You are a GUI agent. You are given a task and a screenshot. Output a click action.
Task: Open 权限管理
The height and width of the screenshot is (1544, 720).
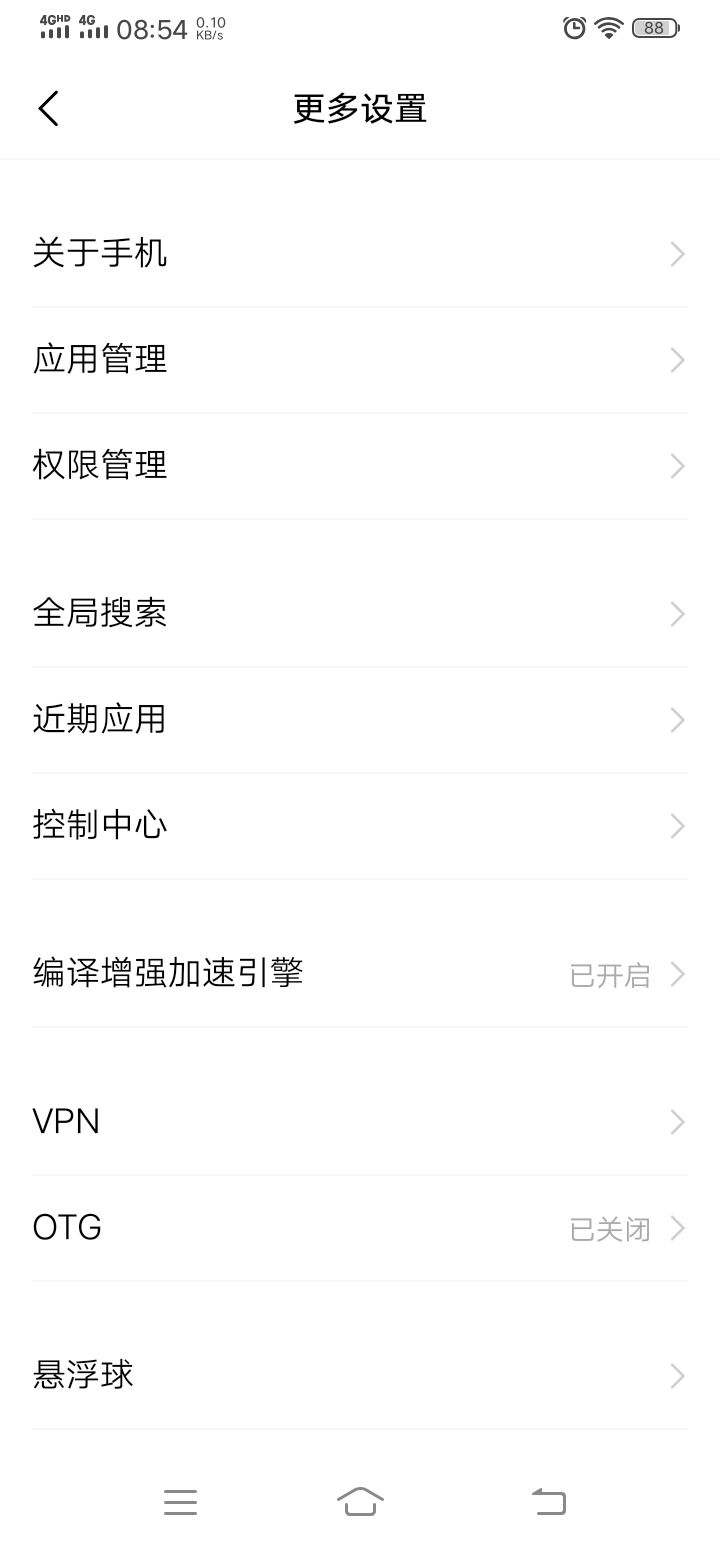tap(360, 466)
